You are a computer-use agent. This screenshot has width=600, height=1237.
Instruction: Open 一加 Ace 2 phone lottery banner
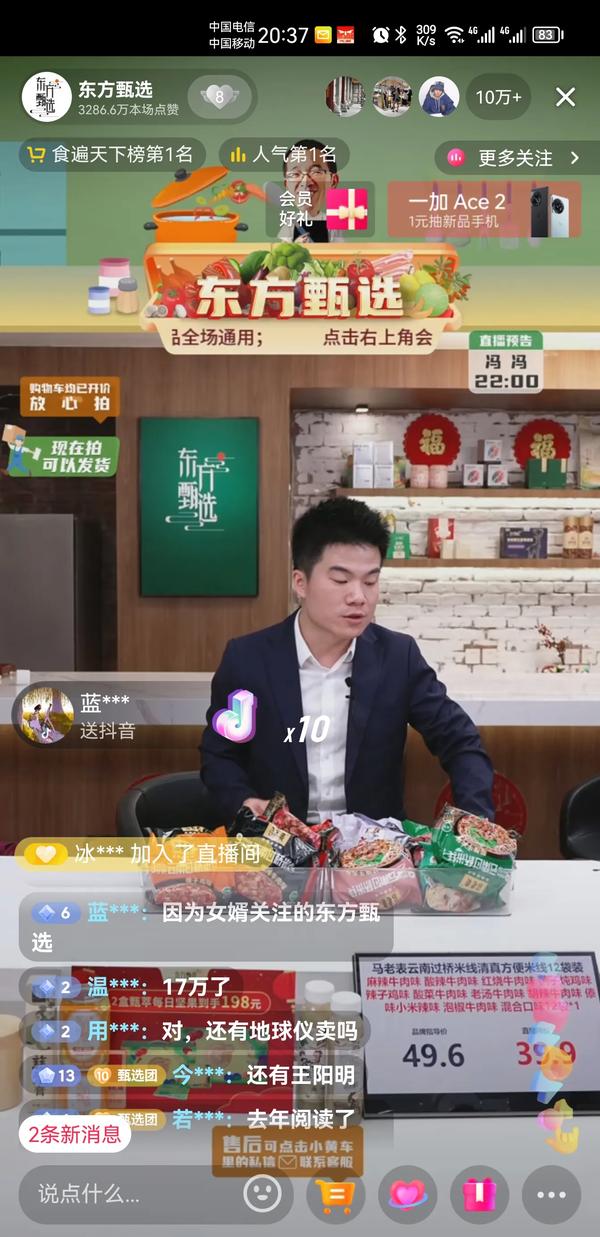483,209
